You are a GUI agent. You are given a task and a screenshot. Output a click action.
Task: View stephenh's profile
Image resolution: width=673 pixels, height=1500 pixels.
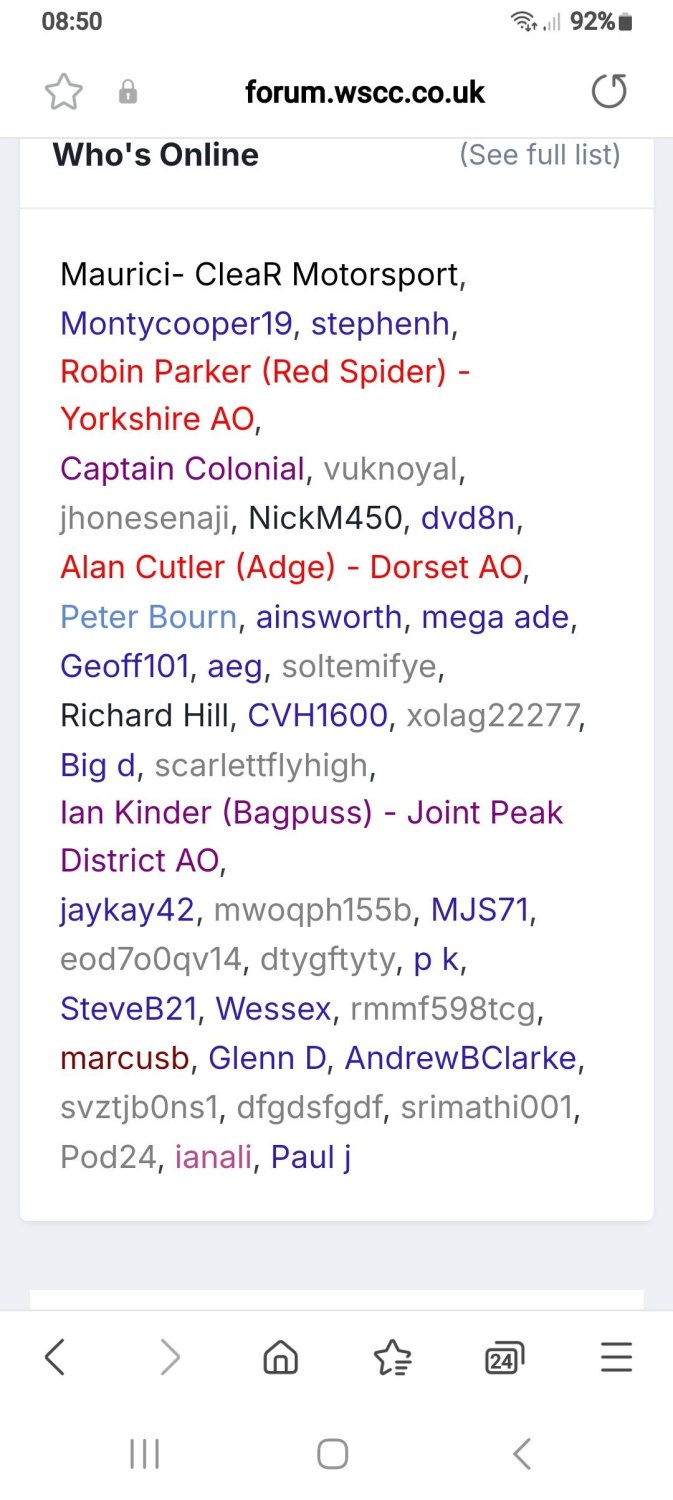tap(381, 323)
